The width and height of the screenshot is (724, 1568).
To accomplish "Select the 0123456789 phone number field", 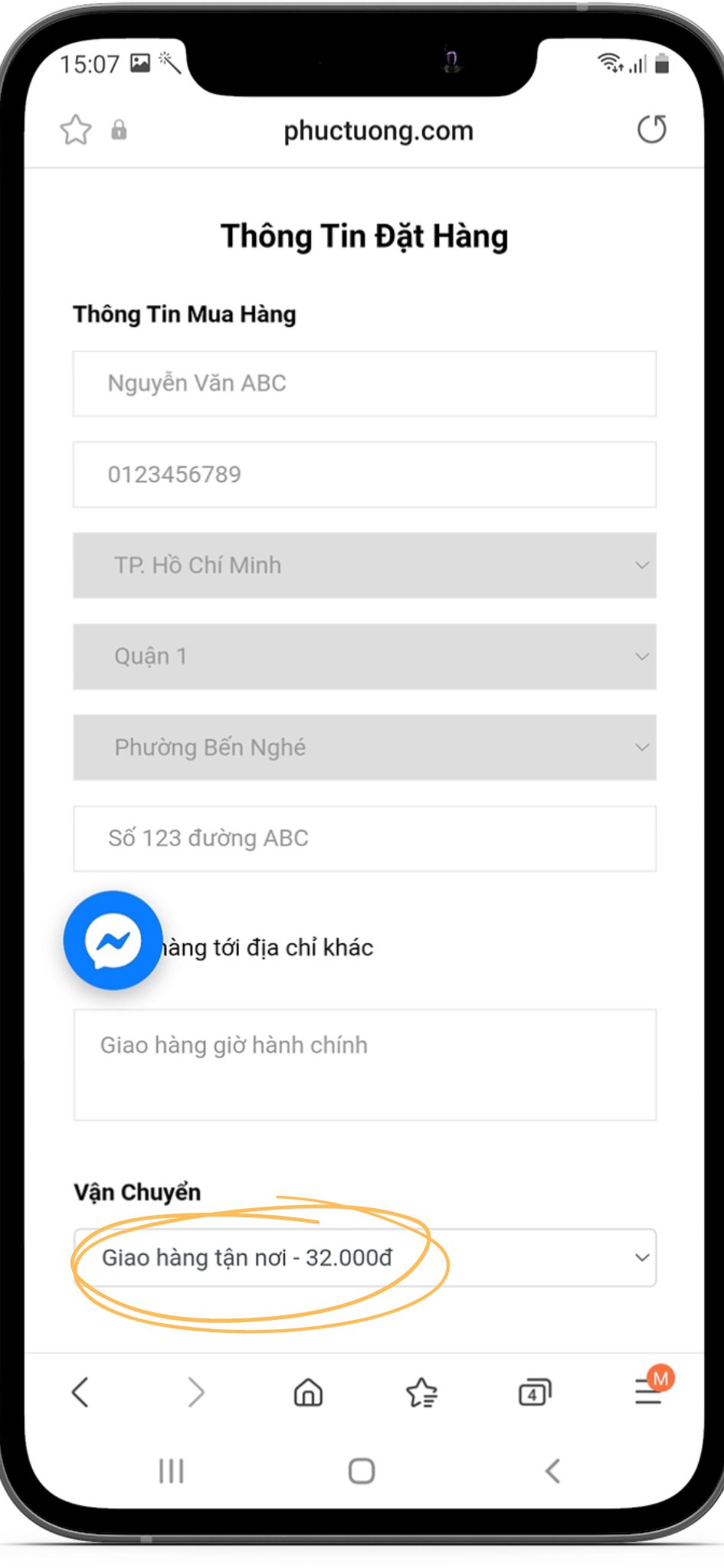I will click(364, 475).
